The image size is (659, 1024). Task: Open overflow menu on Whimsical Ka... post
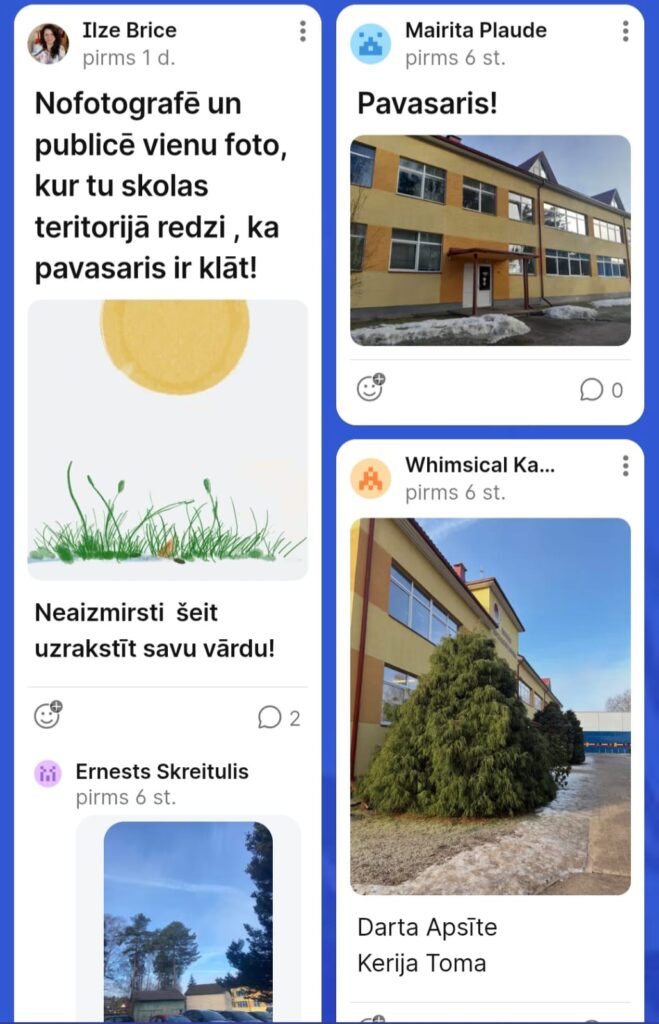[x=625, y=466]
